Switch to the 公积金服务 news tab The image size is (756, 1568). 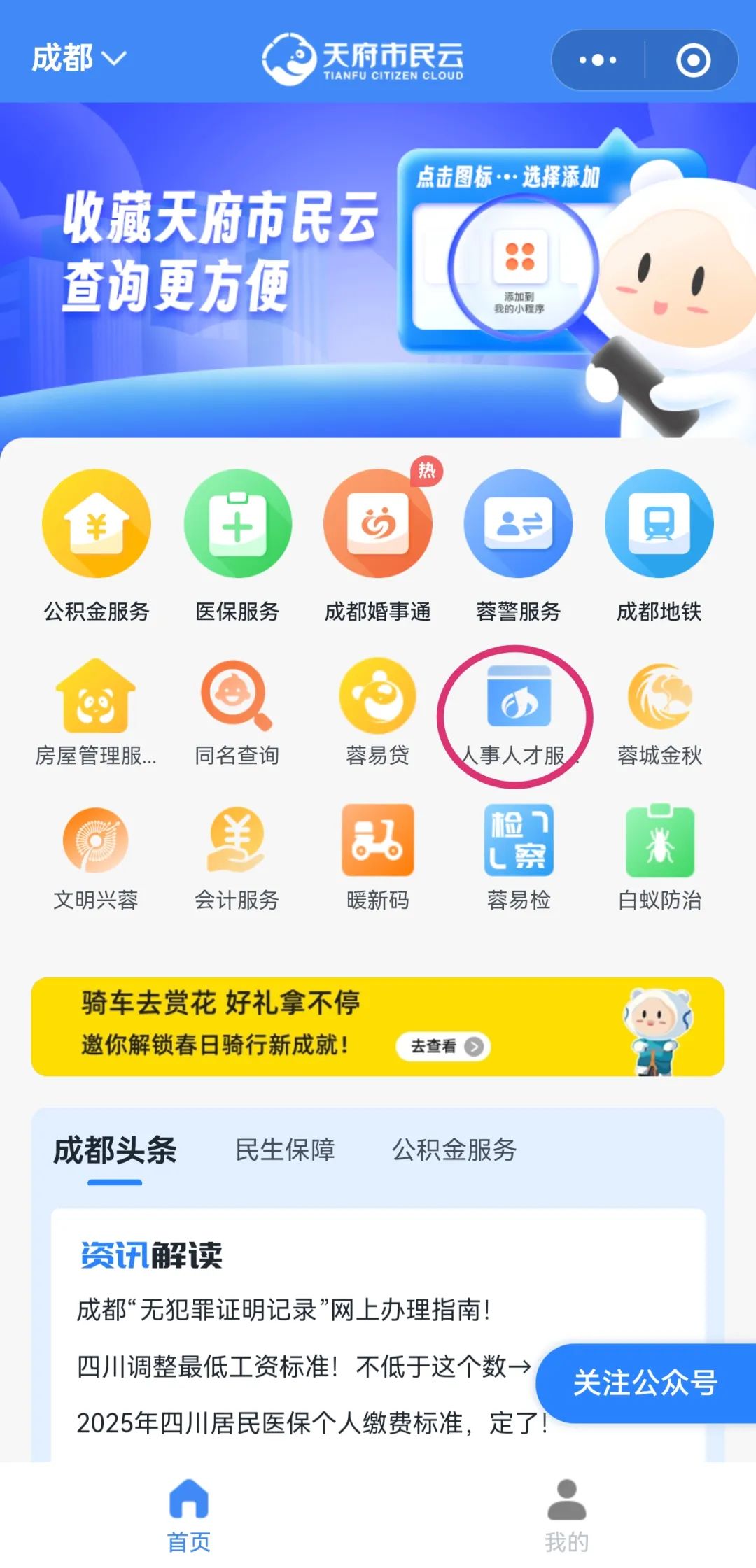454,1150
